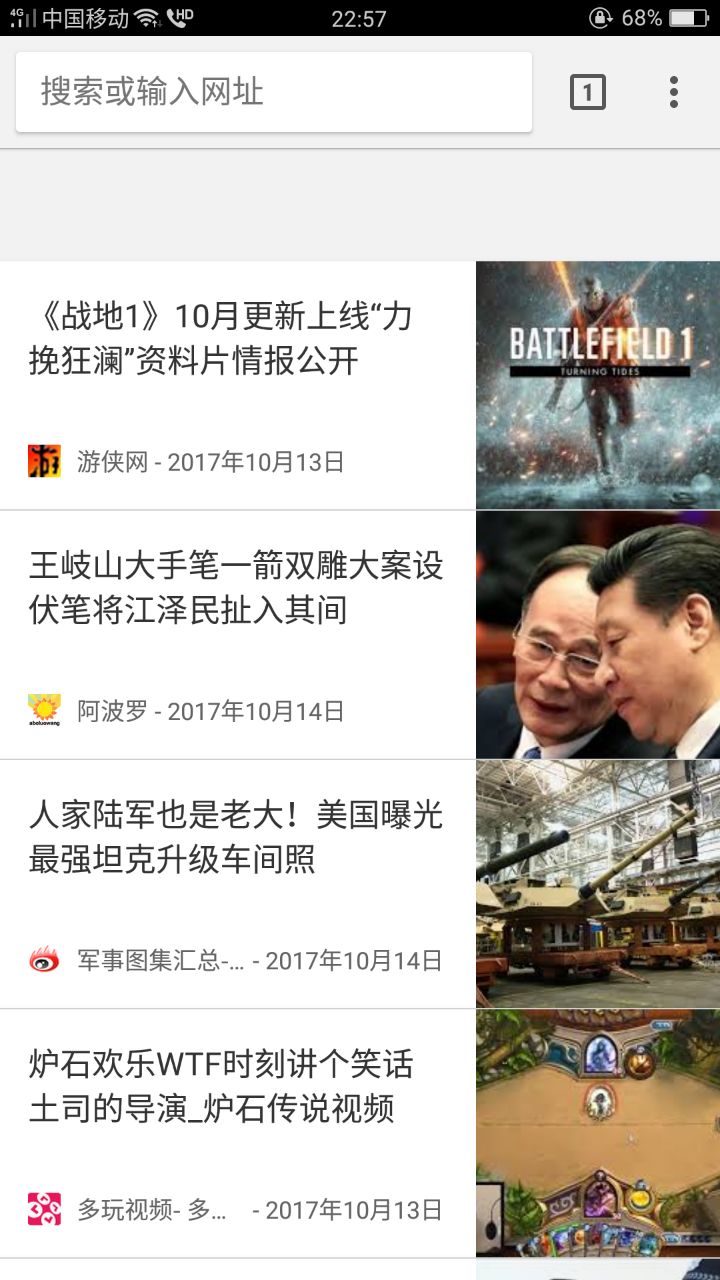This screenshot has height=1280, width=720.
Task: Open the 炉石欢乐WTF时刻 video article
Action: (237, 1086)
